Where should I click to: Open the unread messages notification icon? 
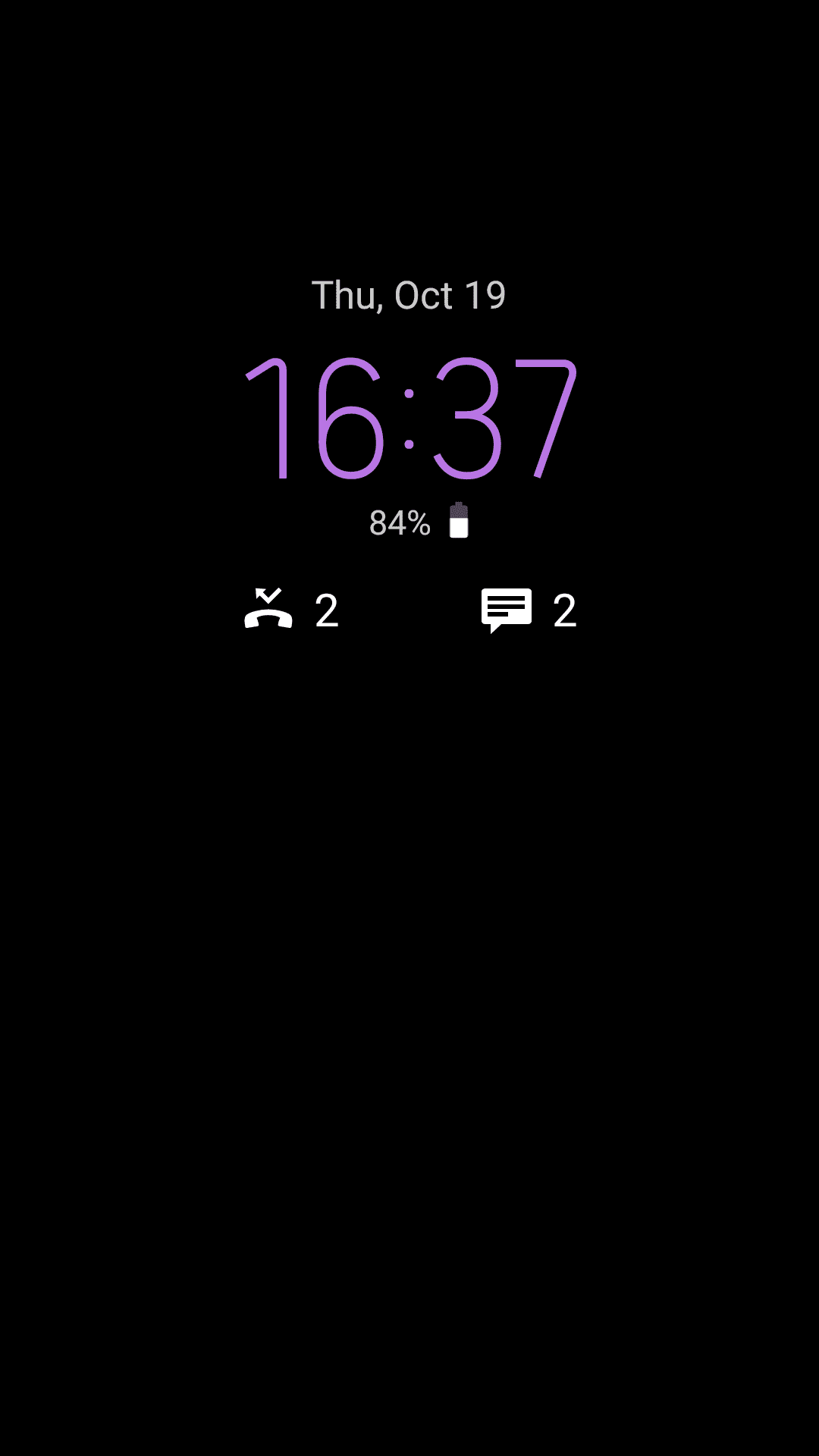click(507, 610)
